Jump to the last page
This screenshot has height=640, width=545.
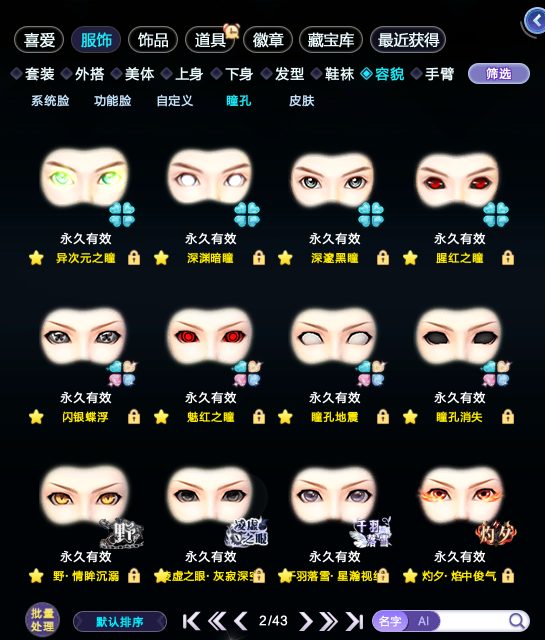click(x=354, y=621)
